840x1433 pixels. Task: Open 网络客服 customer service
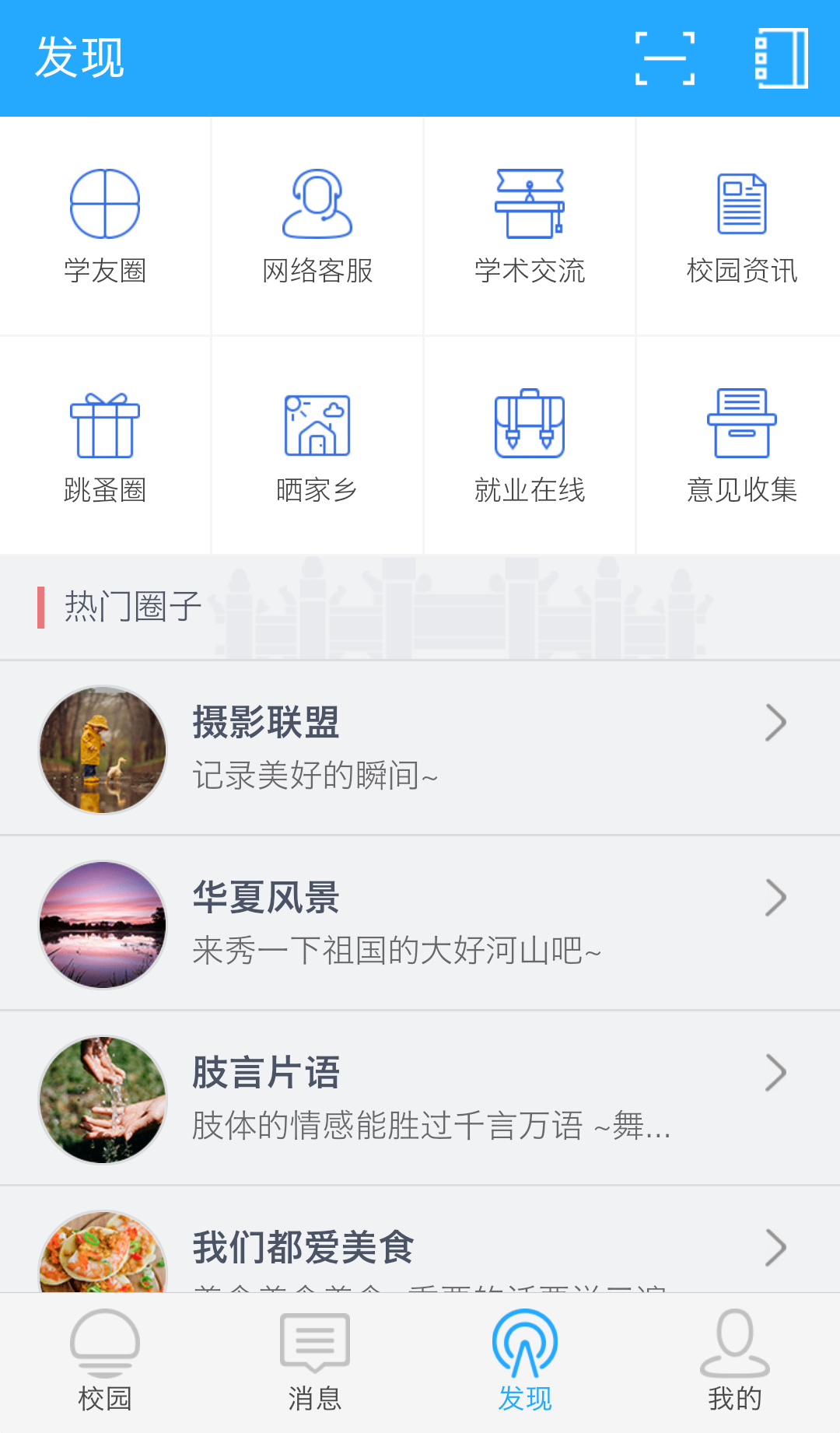pyautogui.click(x=317, y=226)
